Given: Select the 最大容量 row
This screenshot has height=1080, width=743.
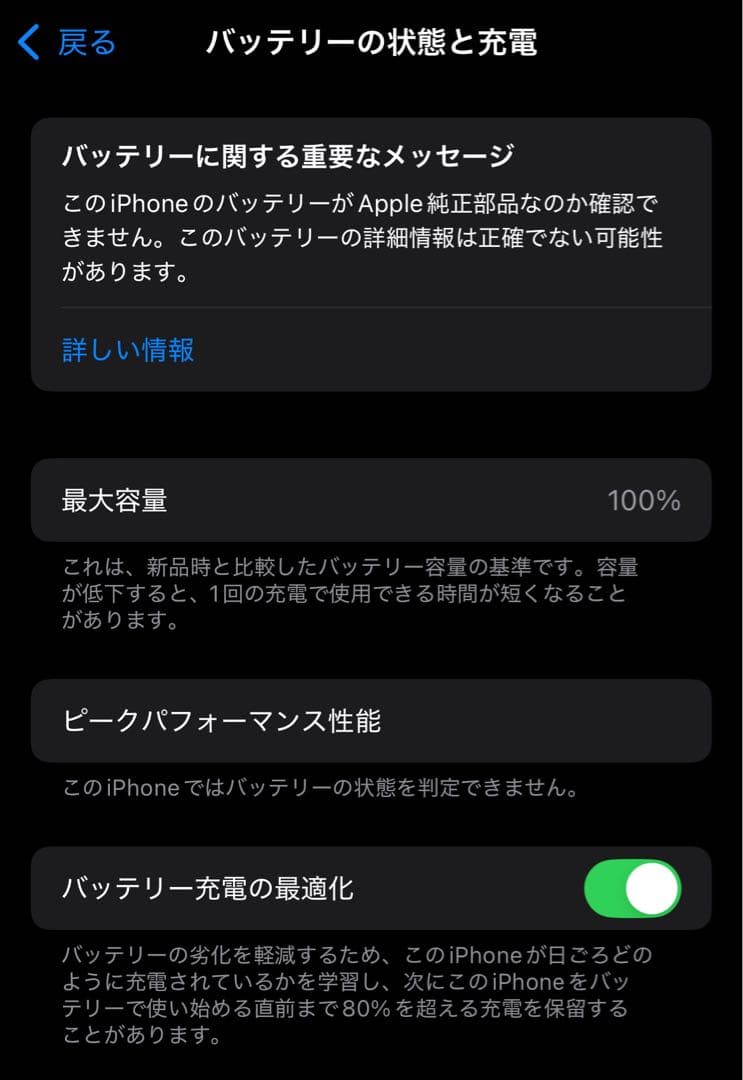Looking at the screenshot, I should (x=371, y=501).
